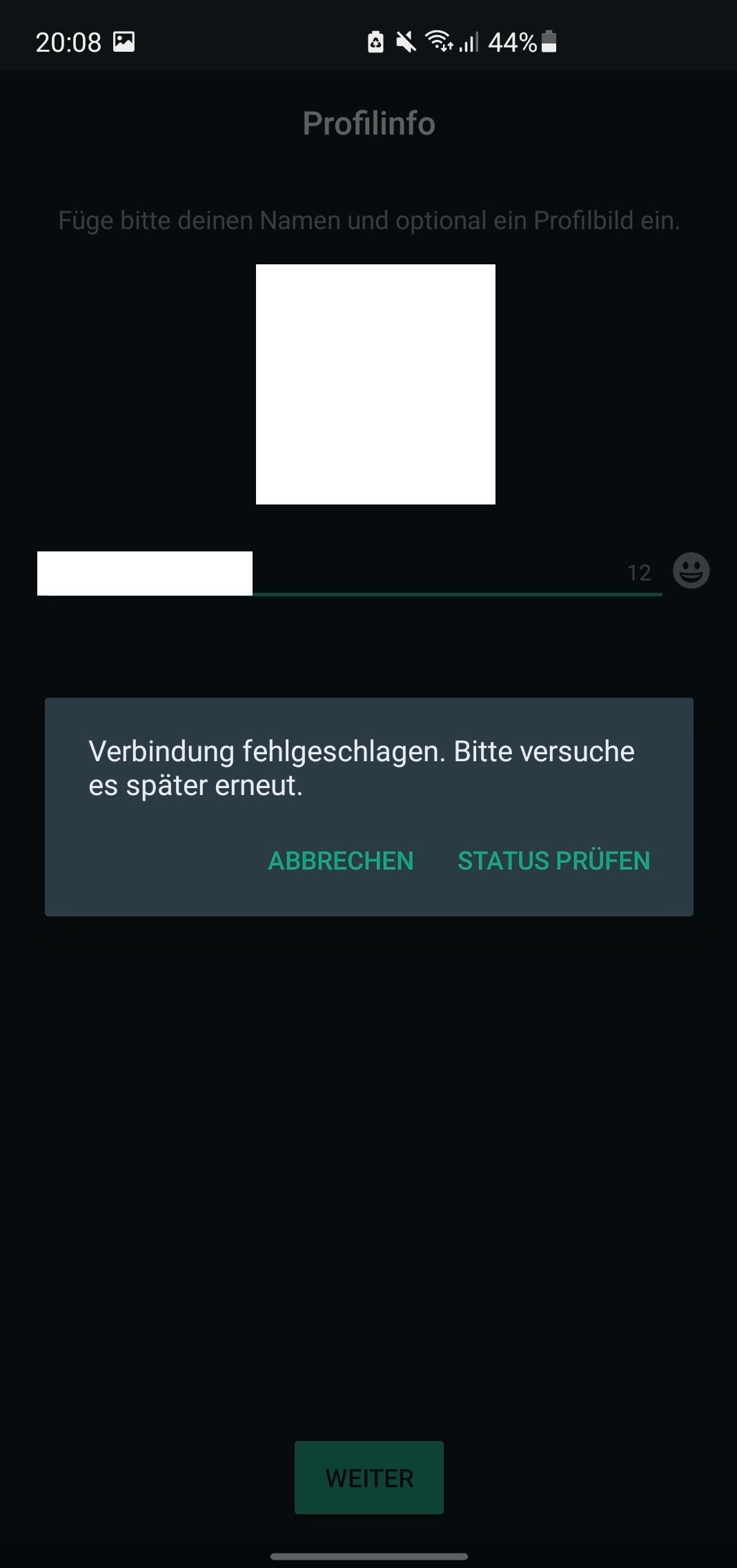Tap the instruction text about name and Profilbild
The image size is (737, 1568).
pyautogui.click(x=368, y=221)
